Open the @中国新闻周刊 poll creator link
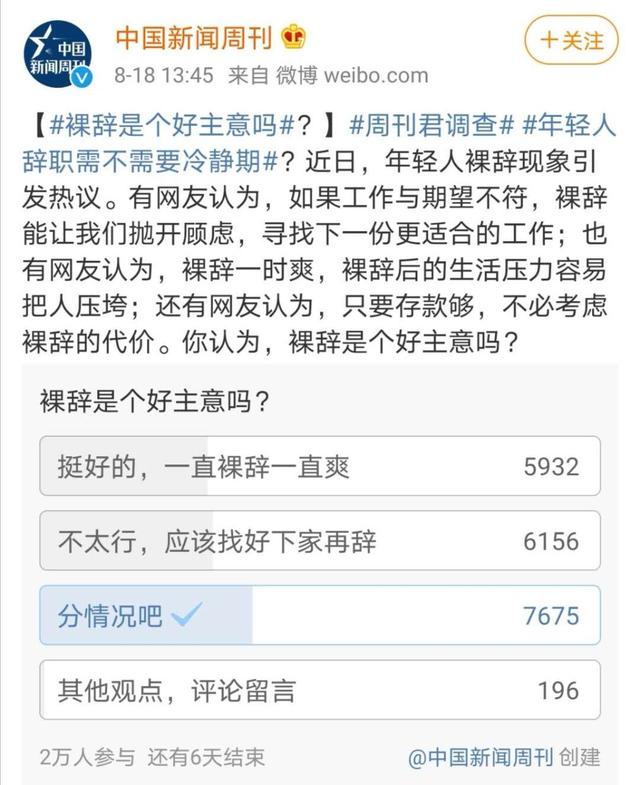This screenshot has height=785, width=640. [480, 757]
